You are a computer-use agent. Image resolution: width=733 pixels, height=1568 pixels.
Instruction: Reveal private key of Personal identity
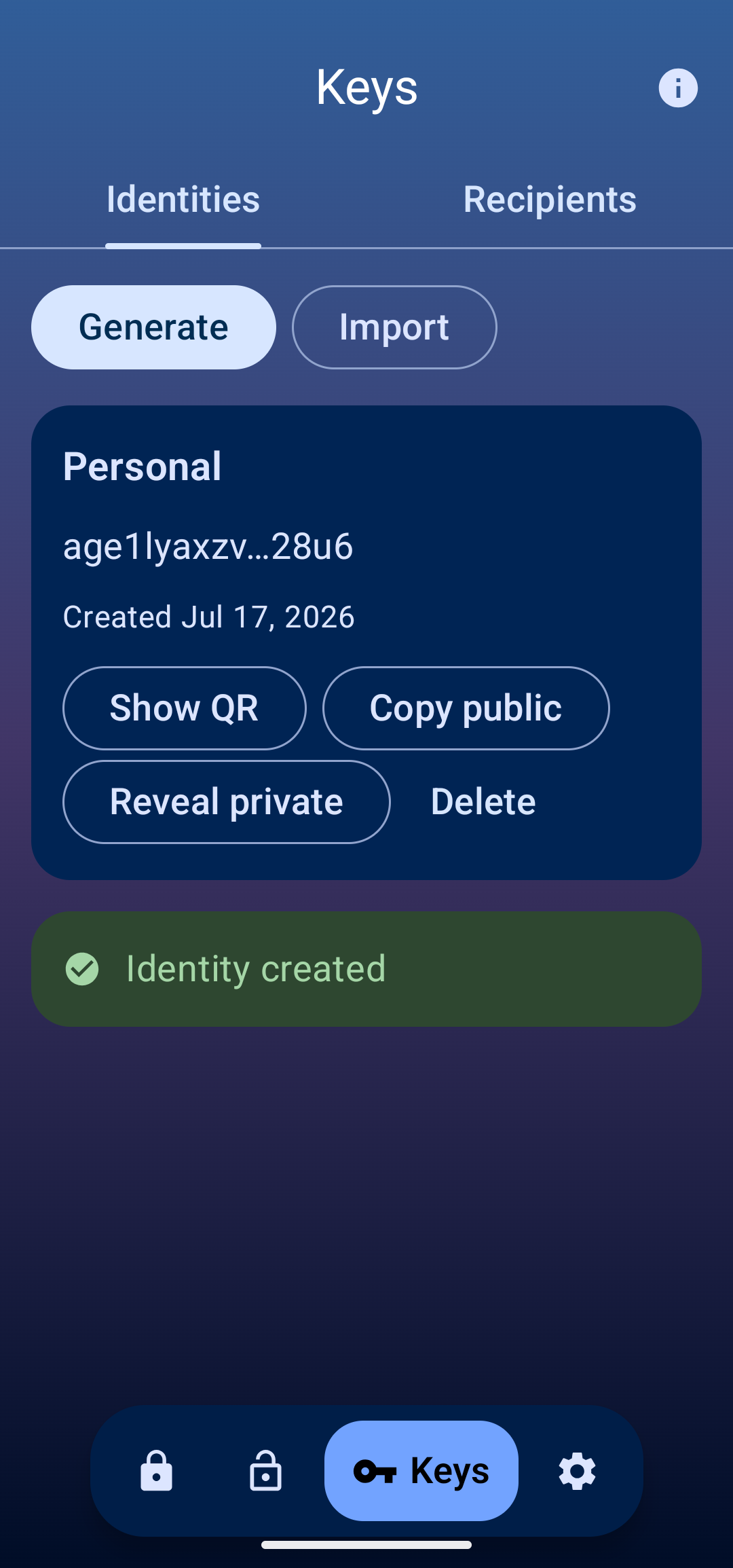(226, 802)
